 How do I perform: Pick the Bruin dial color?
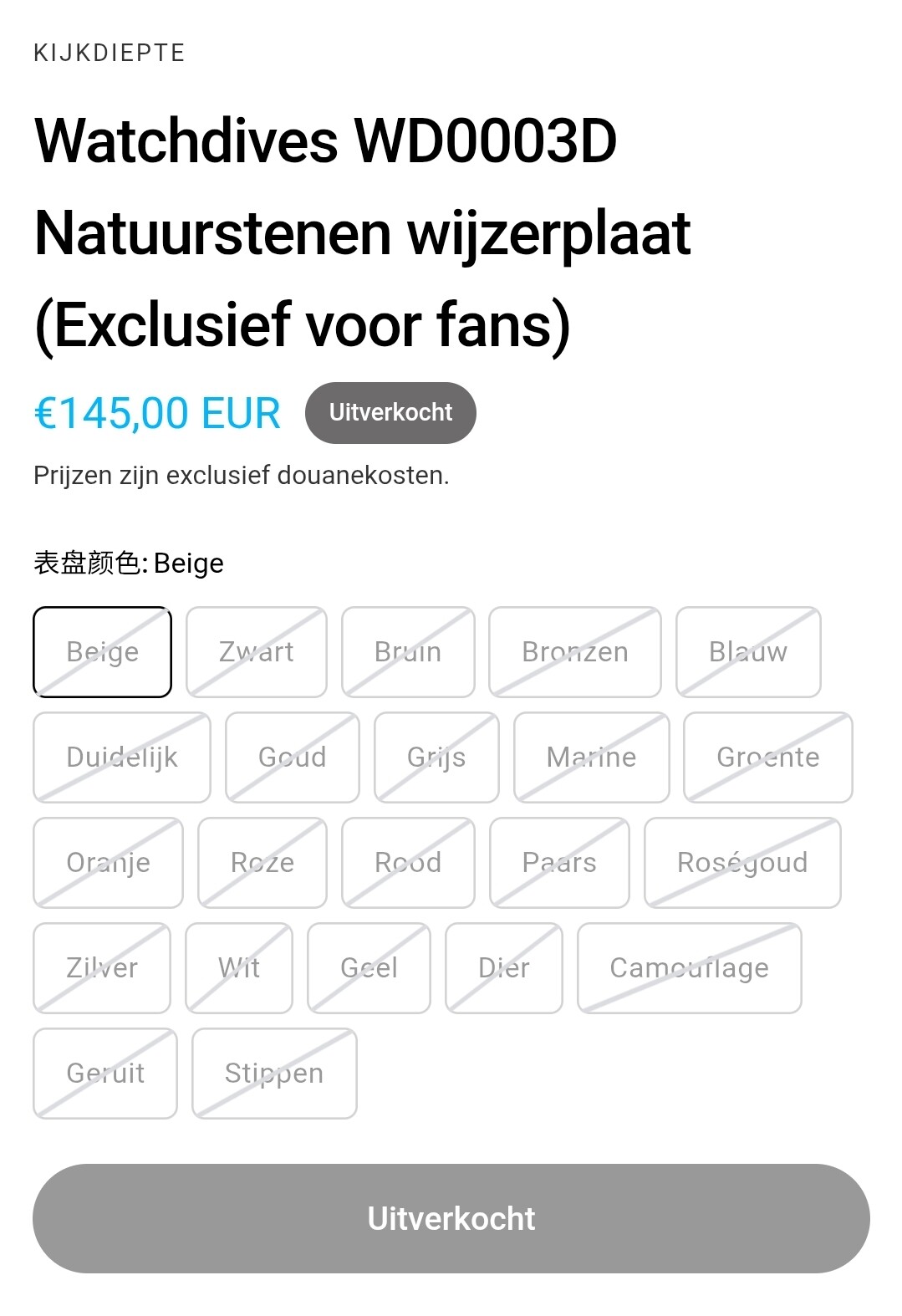[x=408, y=652]
